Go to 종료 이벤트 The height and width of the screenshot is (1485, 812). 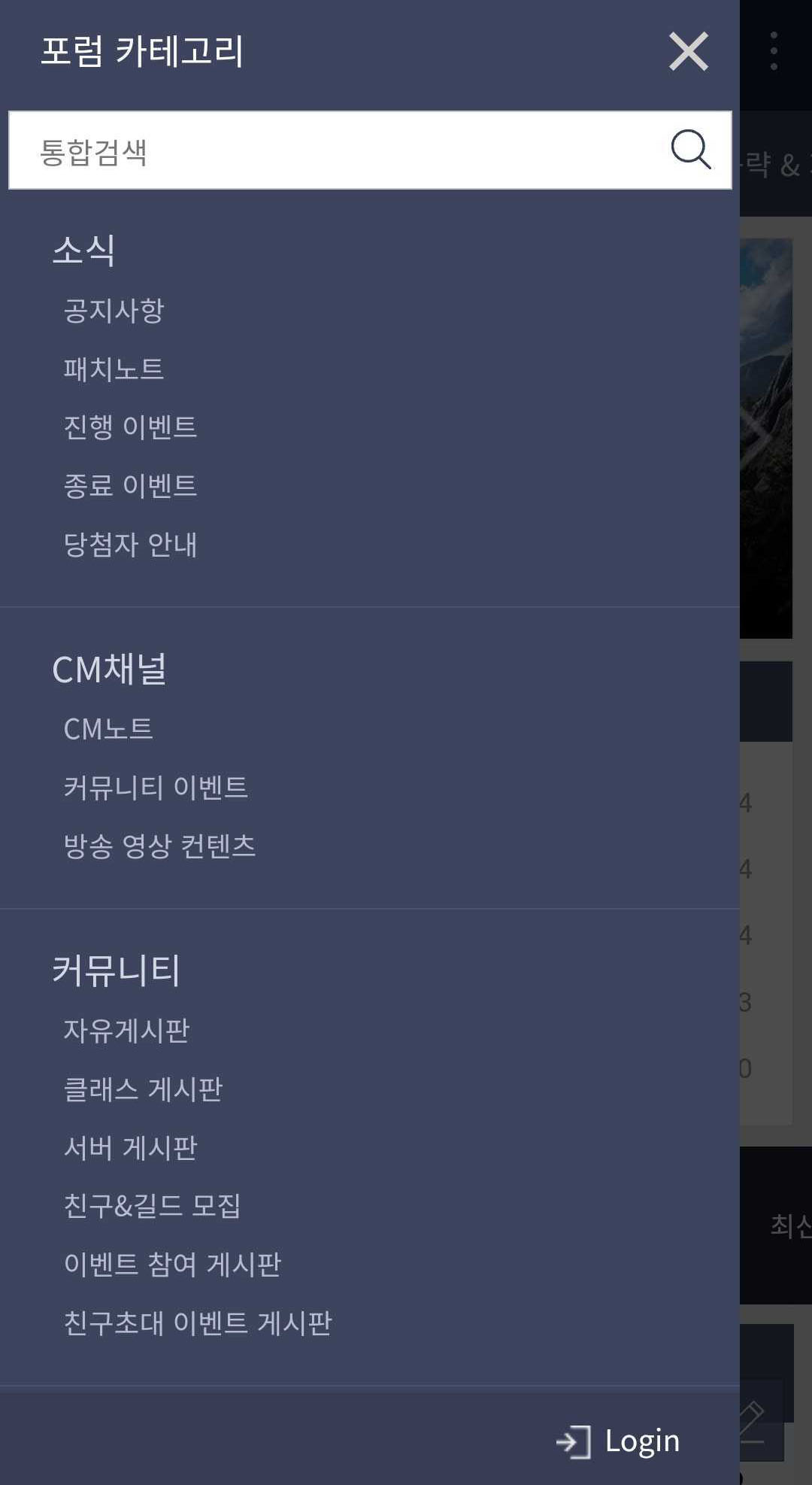click(x=130, y=486)
